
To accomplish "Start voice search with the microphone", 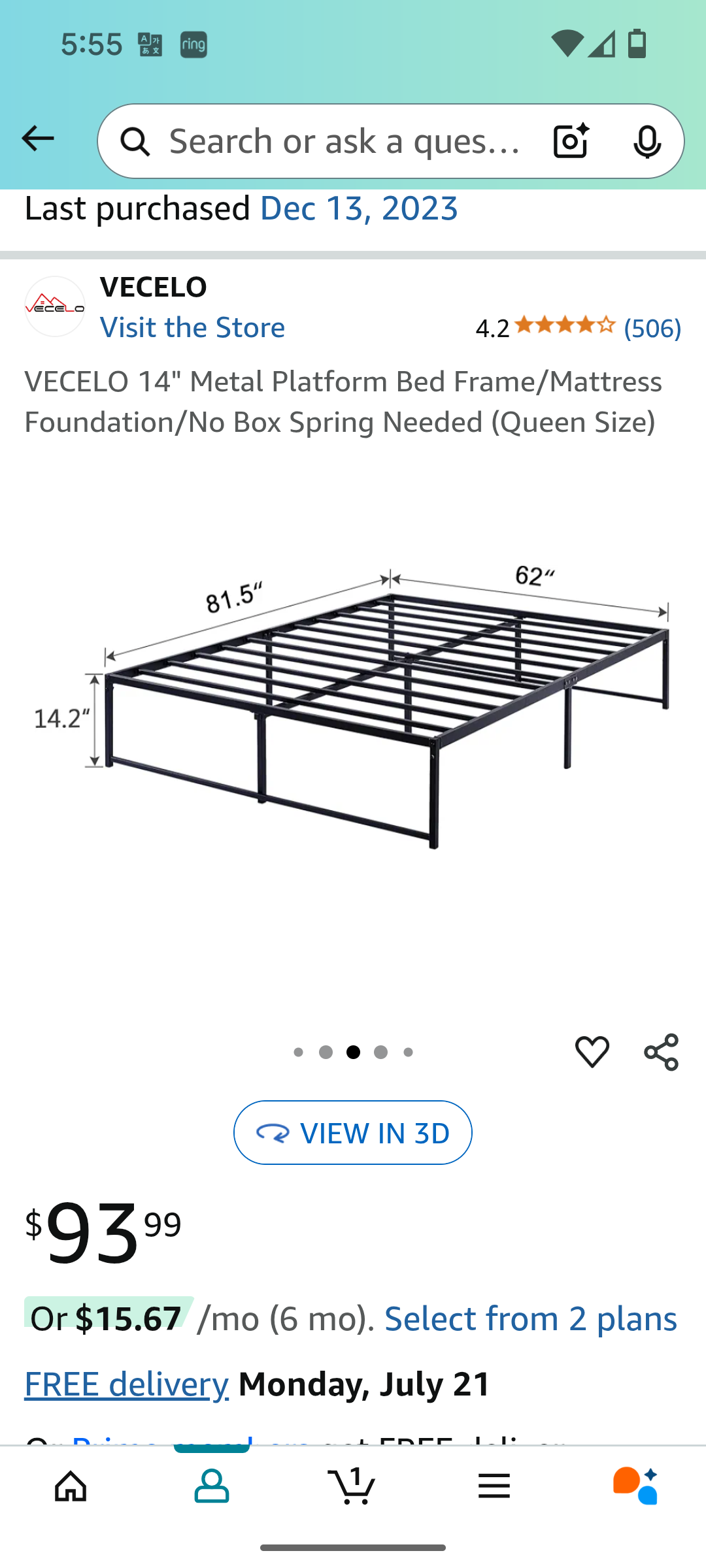I will pyautogui.click(x=647, y=142).
